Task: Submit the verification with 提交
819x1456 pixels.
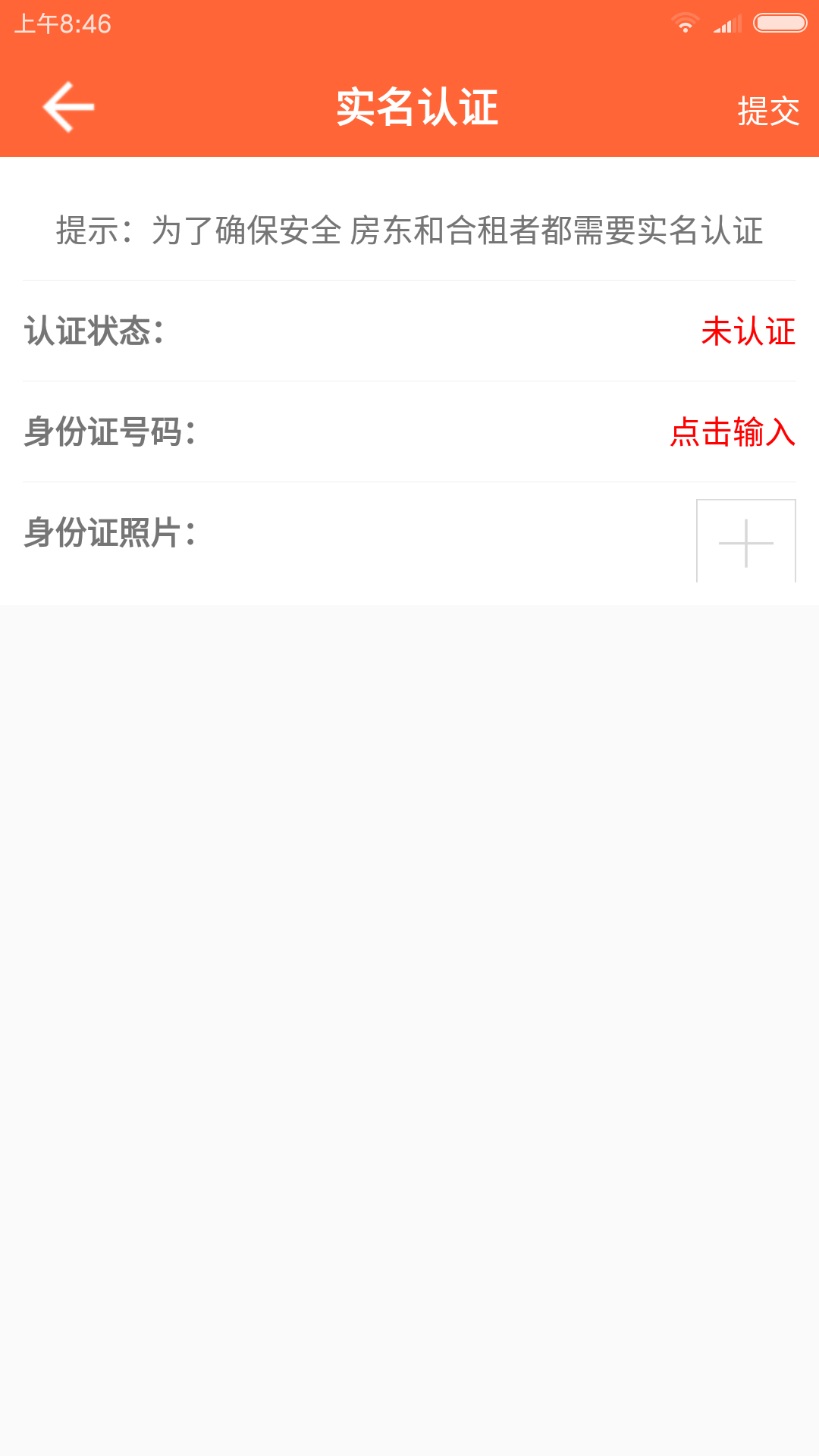Action: [768, 111]
